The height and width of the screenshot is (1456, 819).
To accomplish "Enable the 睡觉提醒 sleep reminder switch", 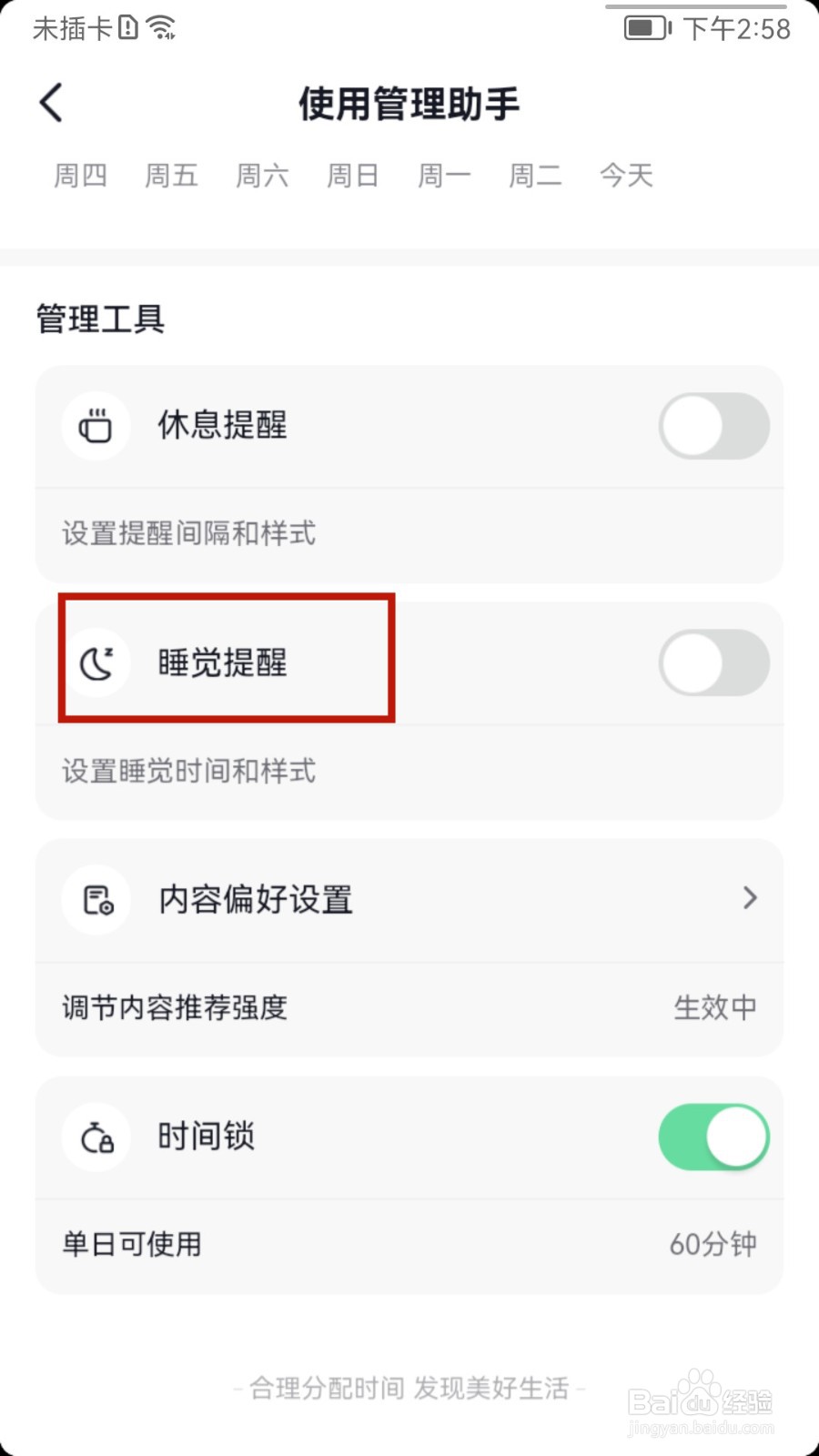I will pos(713,662).
